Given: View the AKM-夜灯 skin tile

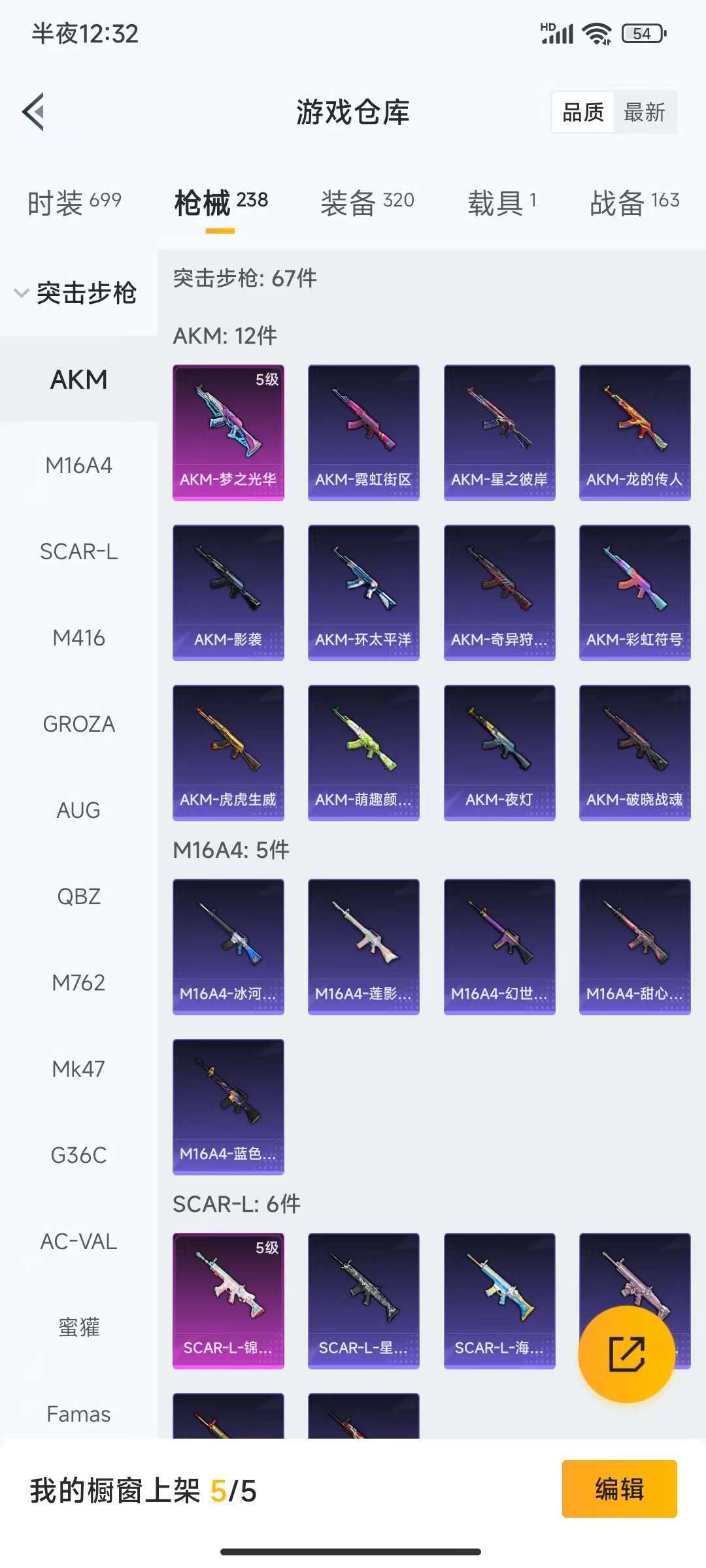Looking at the screenshot, I should [499, 753].
